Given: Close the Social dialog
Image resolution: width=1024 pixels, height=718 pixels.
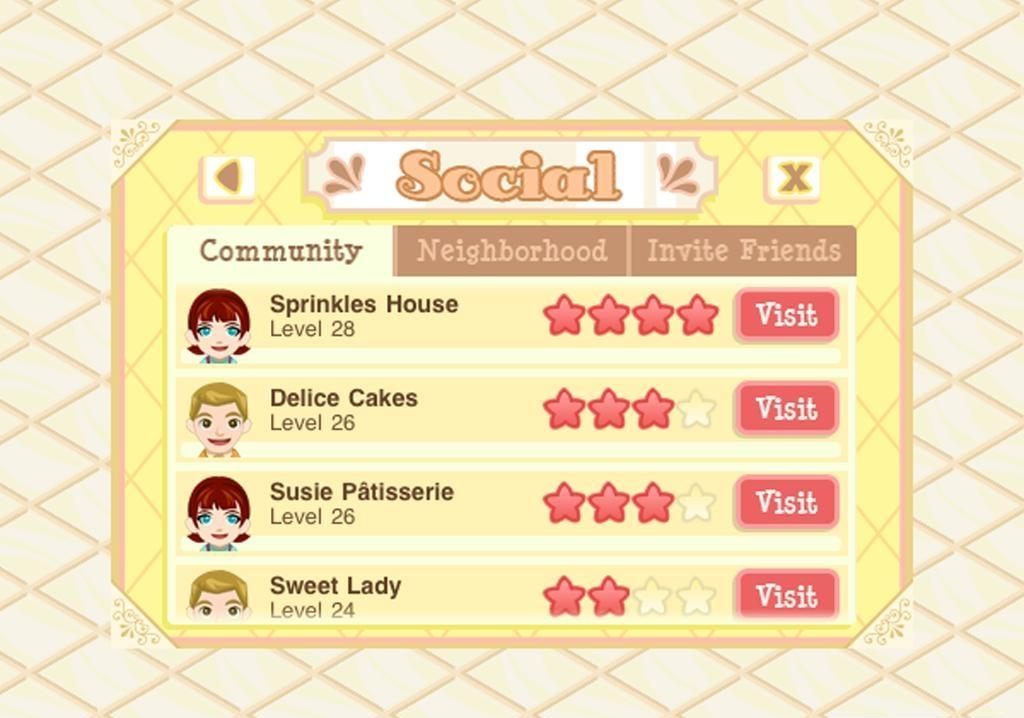Looking at the screenshot, I should tap(794, 178).
